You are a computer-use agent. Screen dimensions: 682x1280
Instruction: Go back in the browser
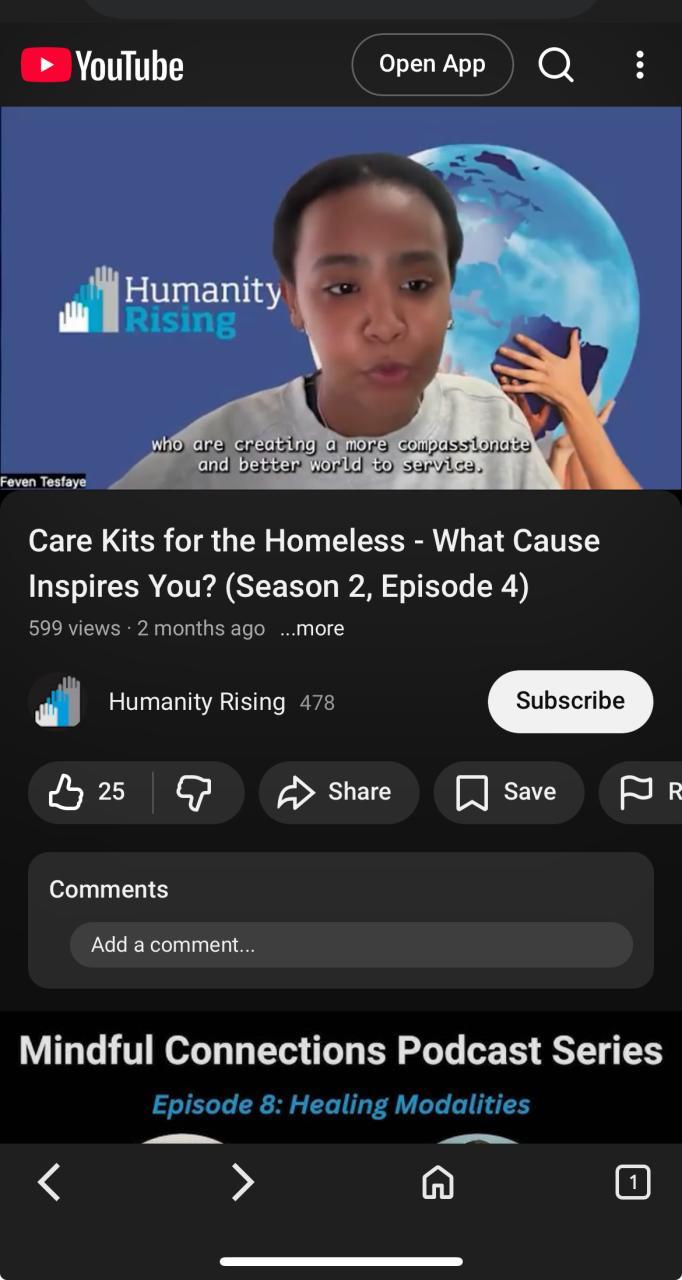coord(49,1183)
